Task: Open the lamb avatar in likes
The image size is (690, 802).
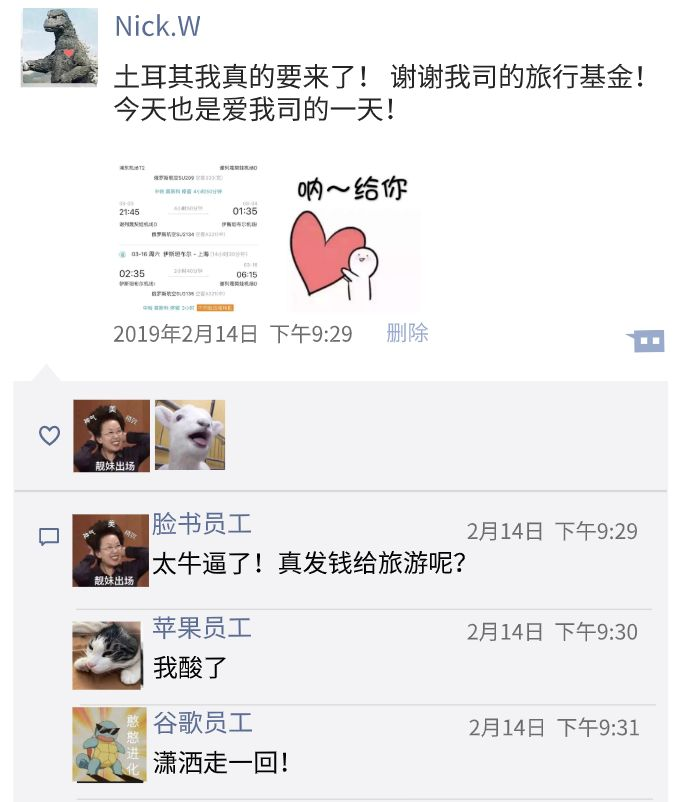Action: (x=190, y=436)
